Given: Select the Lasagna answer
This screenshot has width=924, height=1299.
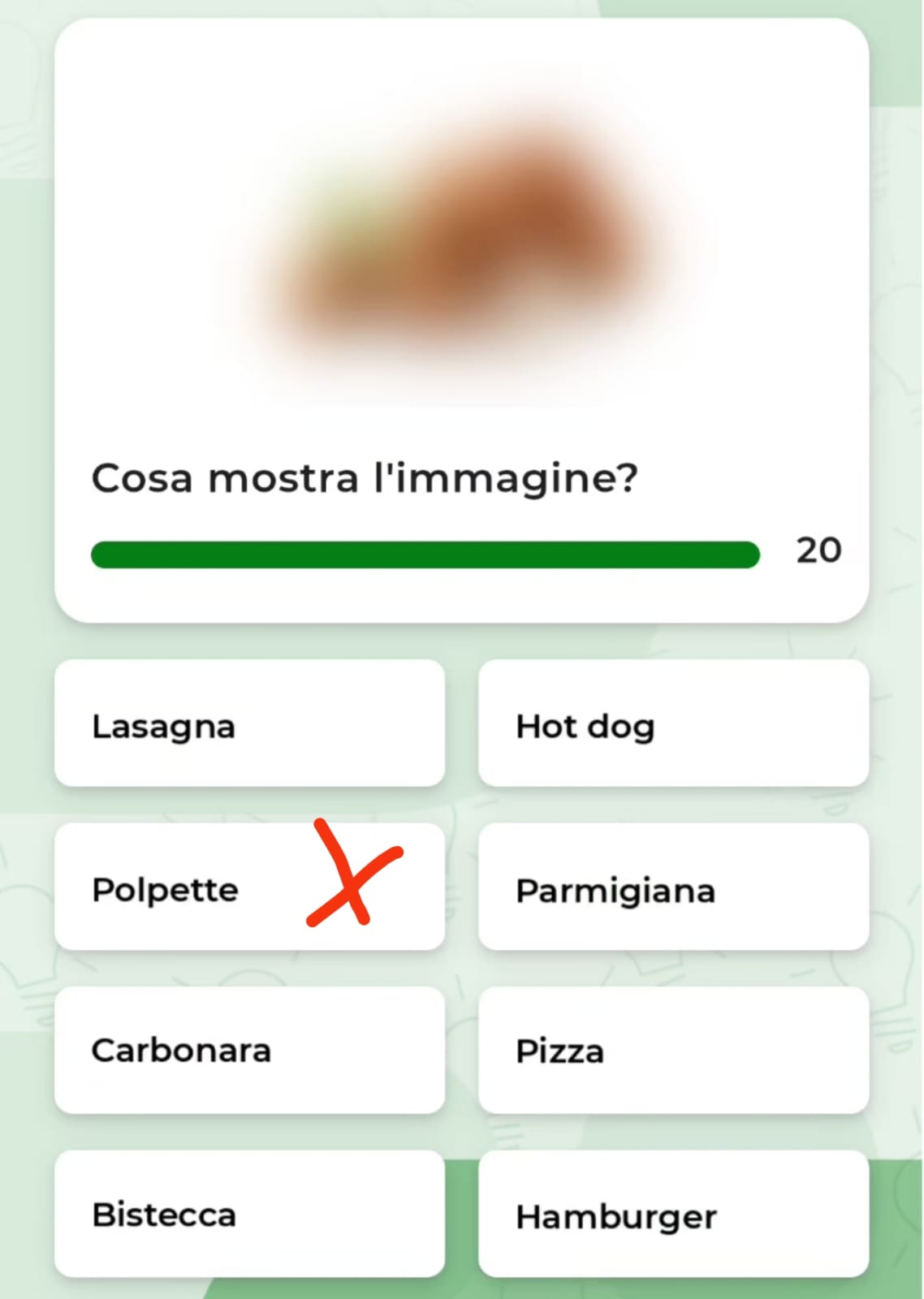Looking at the screenshot, I should click(249, 723).
